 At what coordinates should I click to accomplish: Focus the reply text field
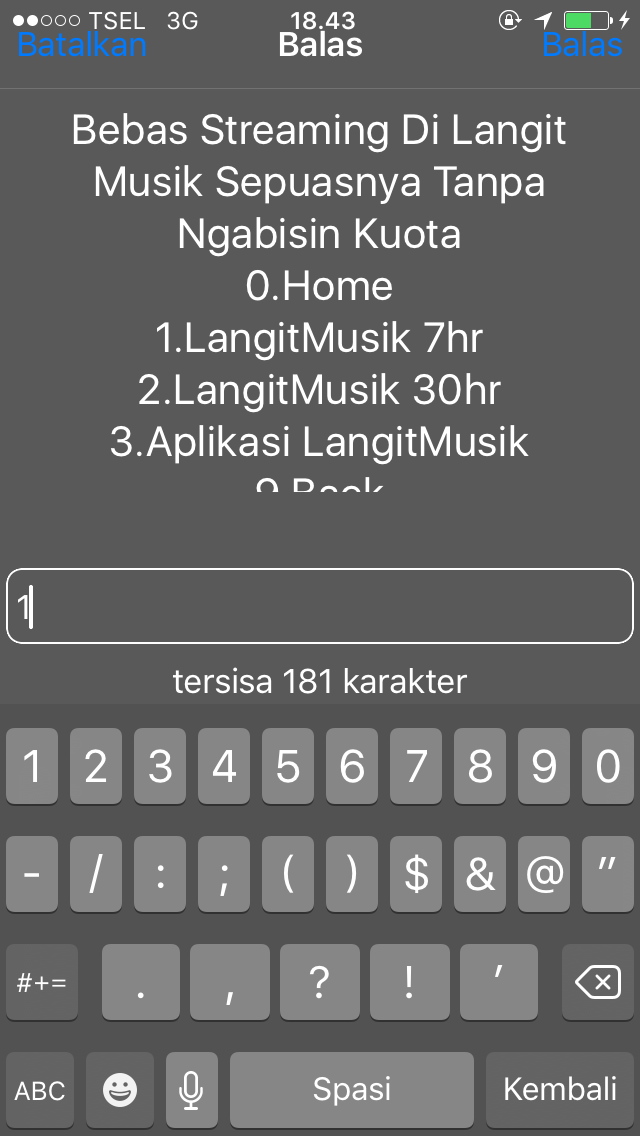pyautogui.click(x=320, y=606)
